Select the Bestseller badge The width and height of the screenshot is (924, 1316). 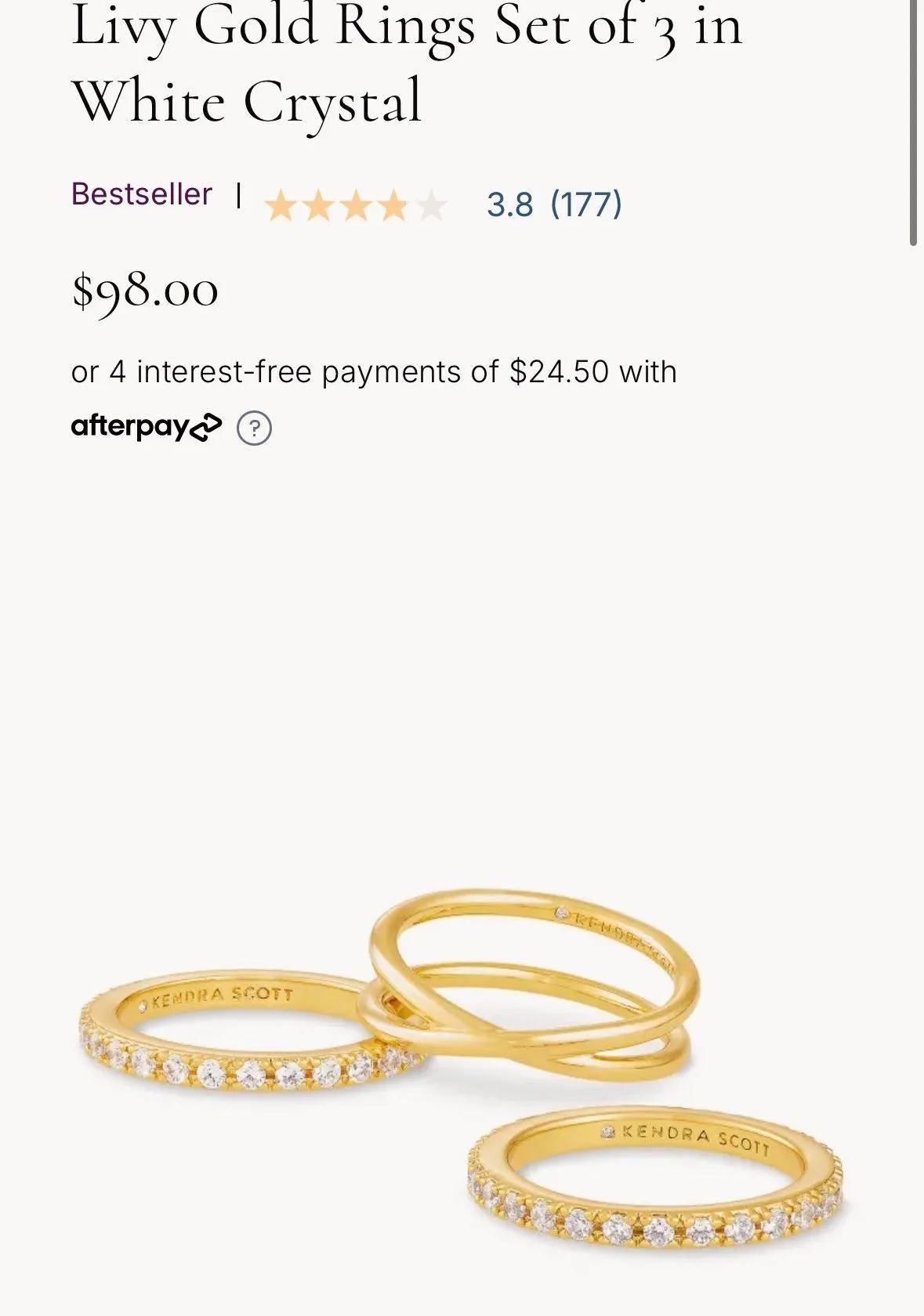tap(142, 195)
